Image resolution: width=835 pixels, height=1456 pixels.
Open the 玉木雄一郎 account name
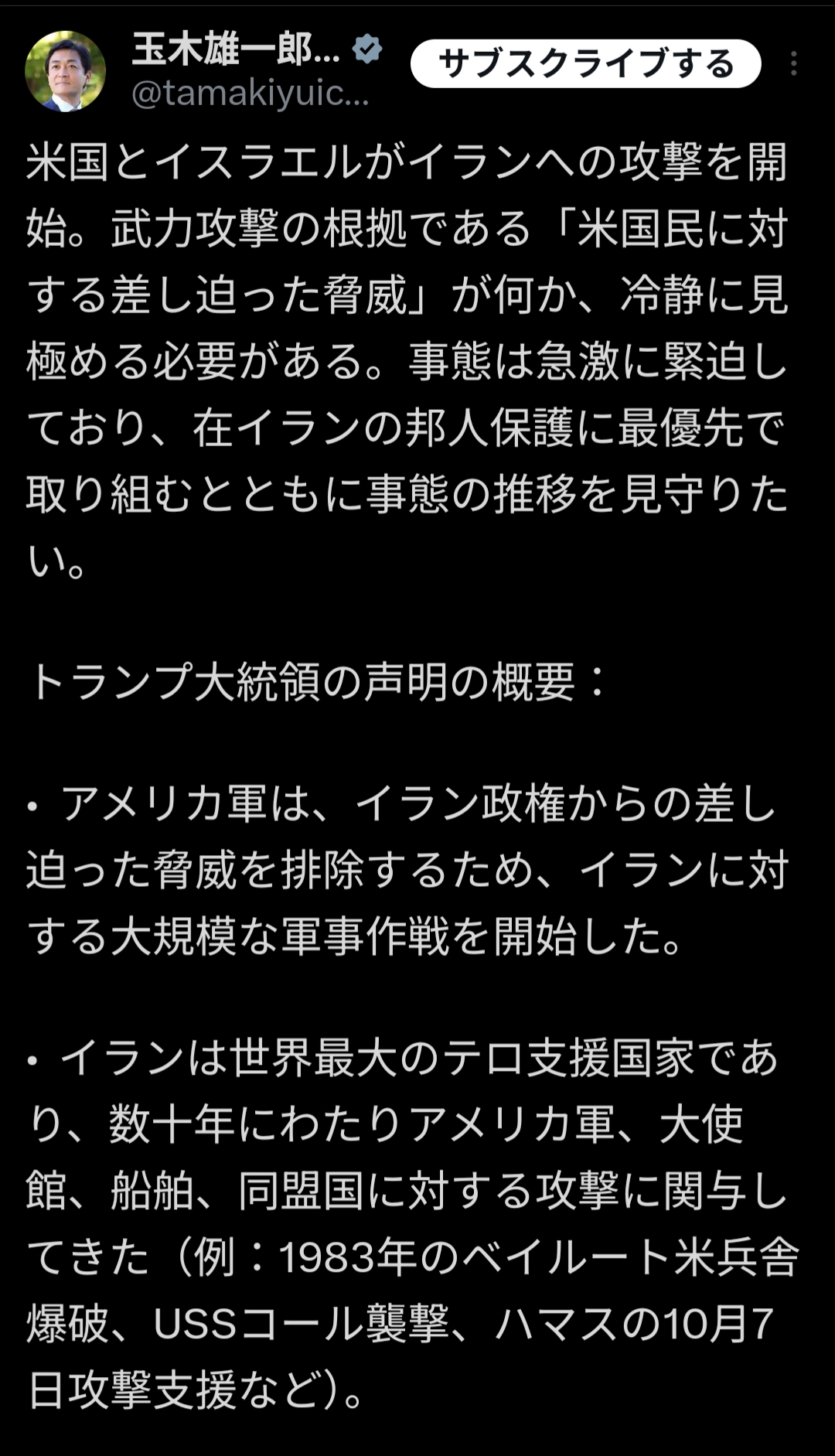tap(236, 49)
